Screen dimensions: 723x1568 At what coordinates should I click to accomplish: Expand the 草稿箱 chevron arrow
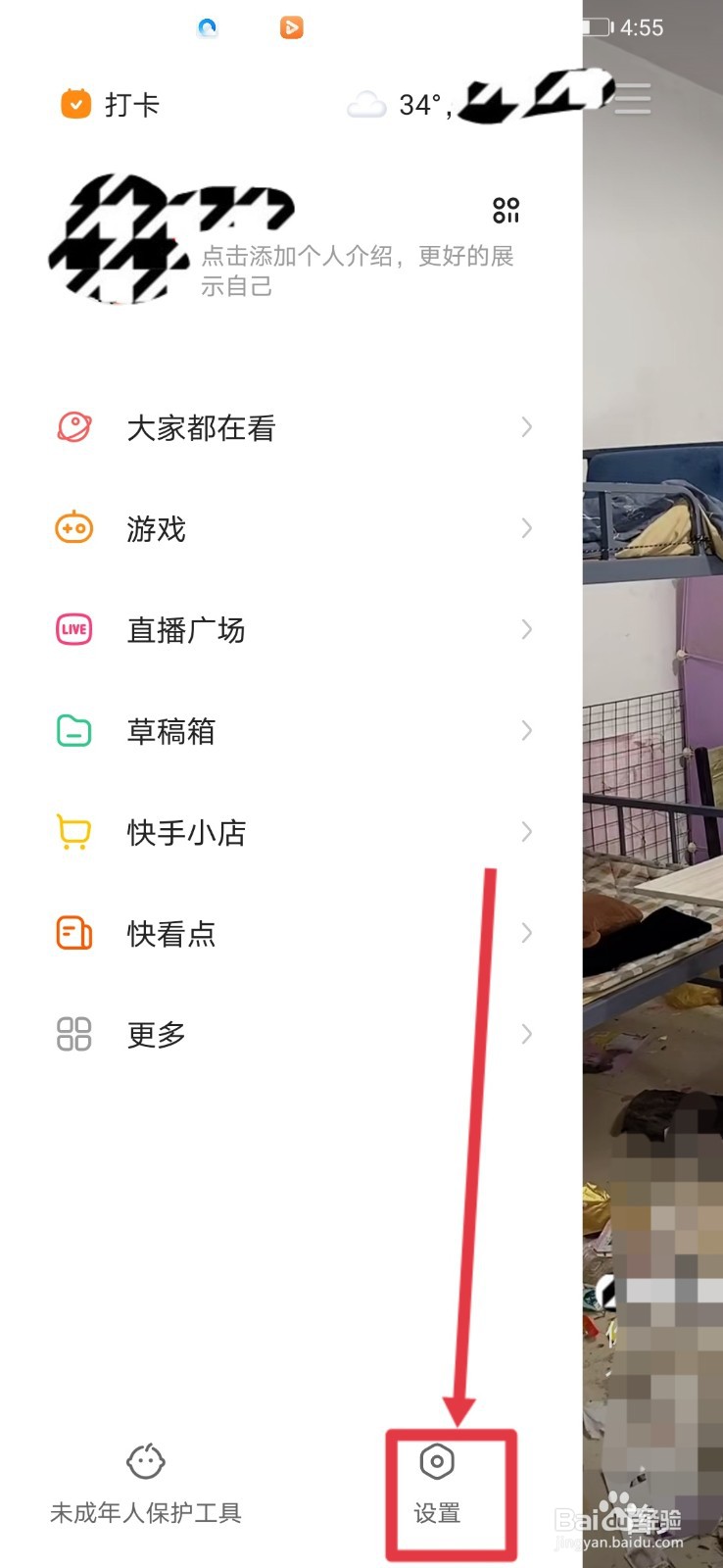coord(527,730)
